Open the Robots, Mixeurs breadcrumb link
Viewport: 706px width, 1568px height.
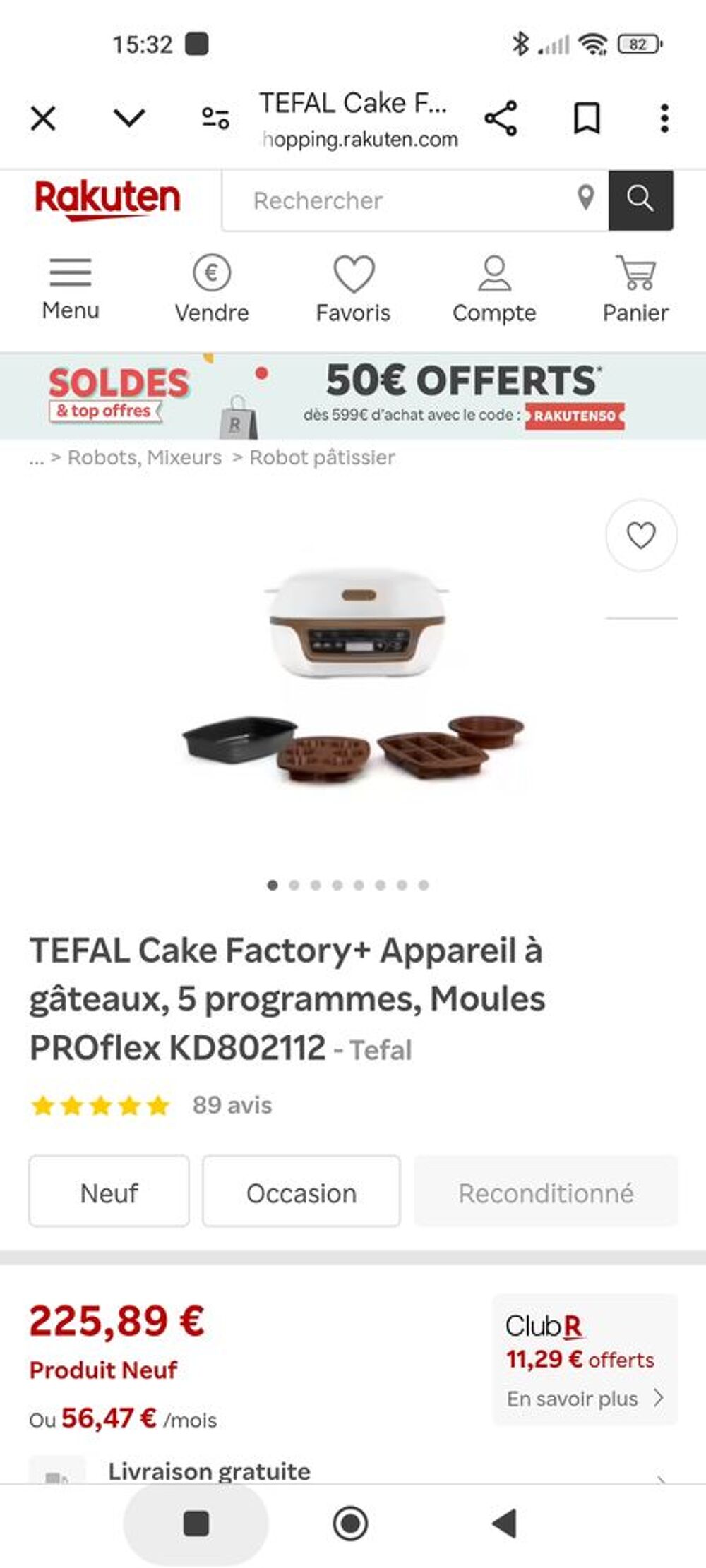pos(143,457)
